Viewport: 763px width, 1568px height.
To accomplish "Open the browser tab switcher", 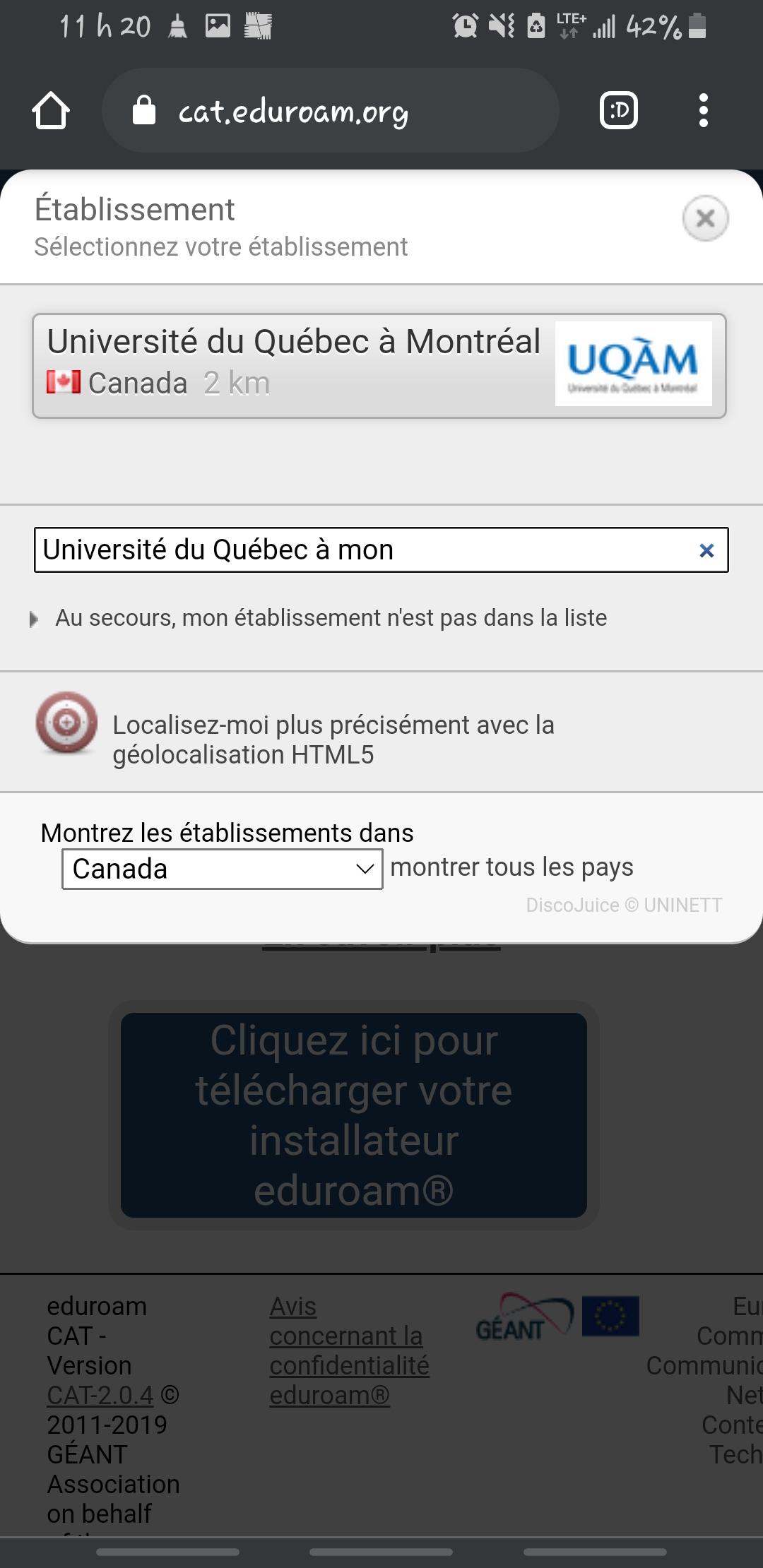I will 619,111.
